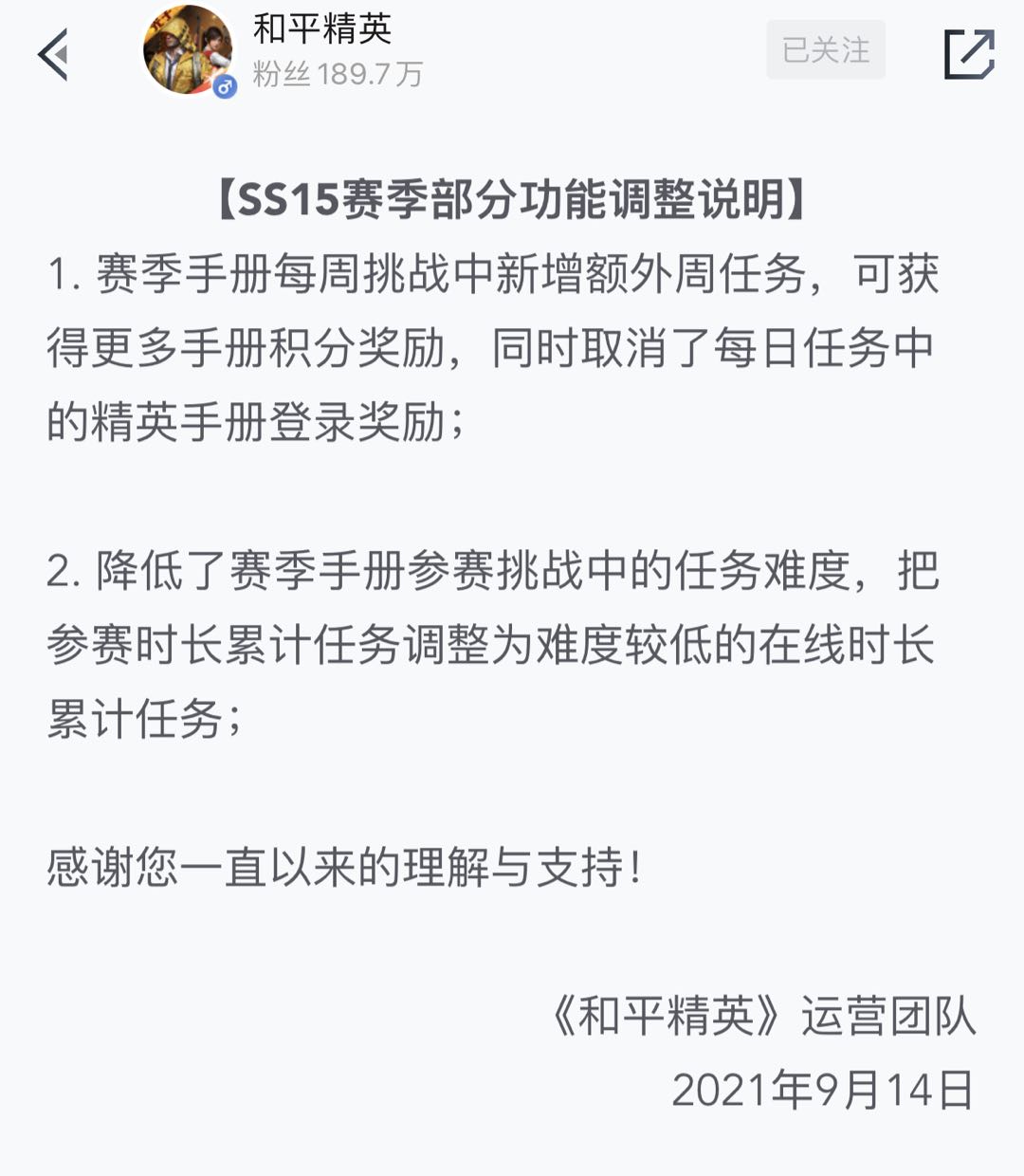The image size is (1024, 1176).
Task: Share this post via the share icon
Action: tap(969, 53)
